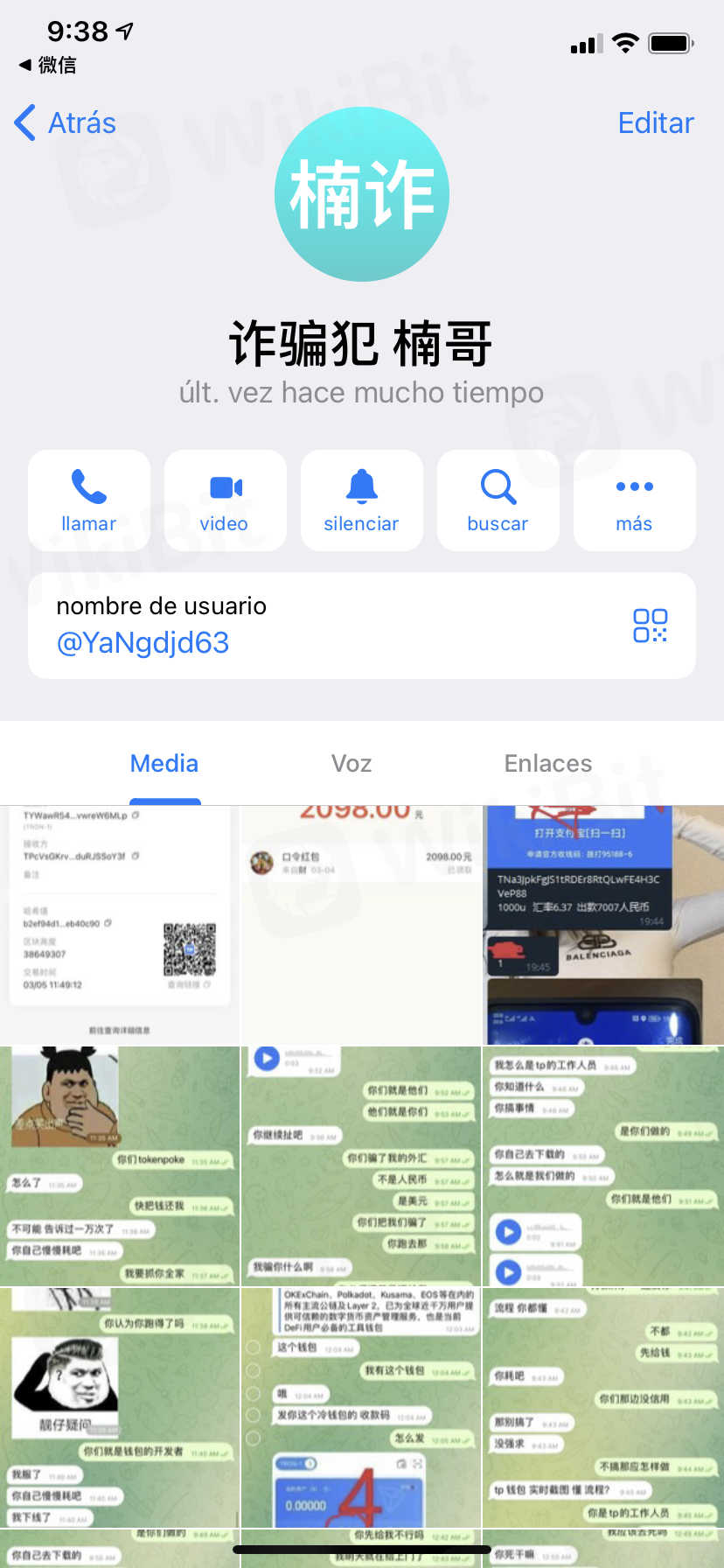This screenshot has width=724, height=1568.
Task: Open the @YaNgdjd63 username link
Action: click(143, 643)
